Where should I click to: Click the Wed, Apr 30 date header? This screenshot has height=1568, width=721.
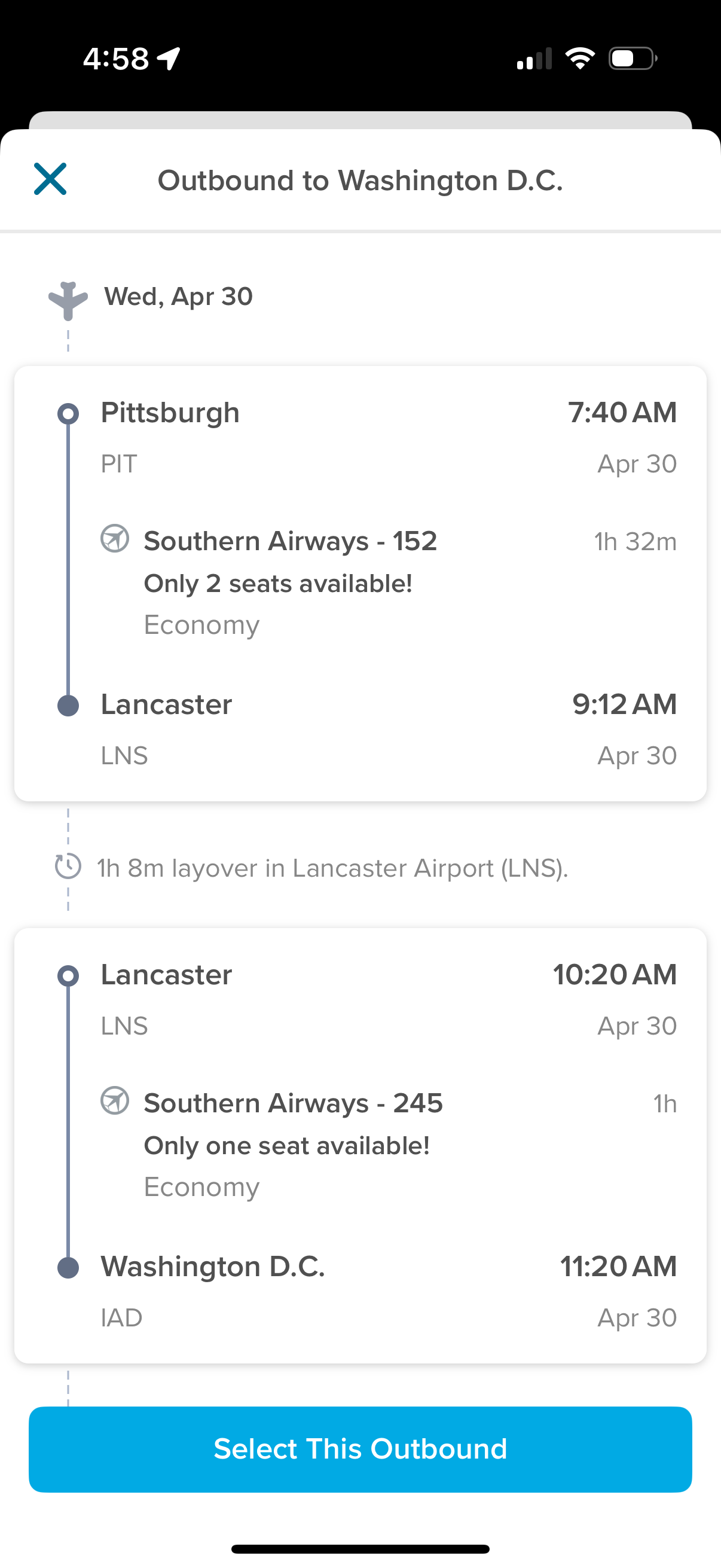(x=178, y=297)
